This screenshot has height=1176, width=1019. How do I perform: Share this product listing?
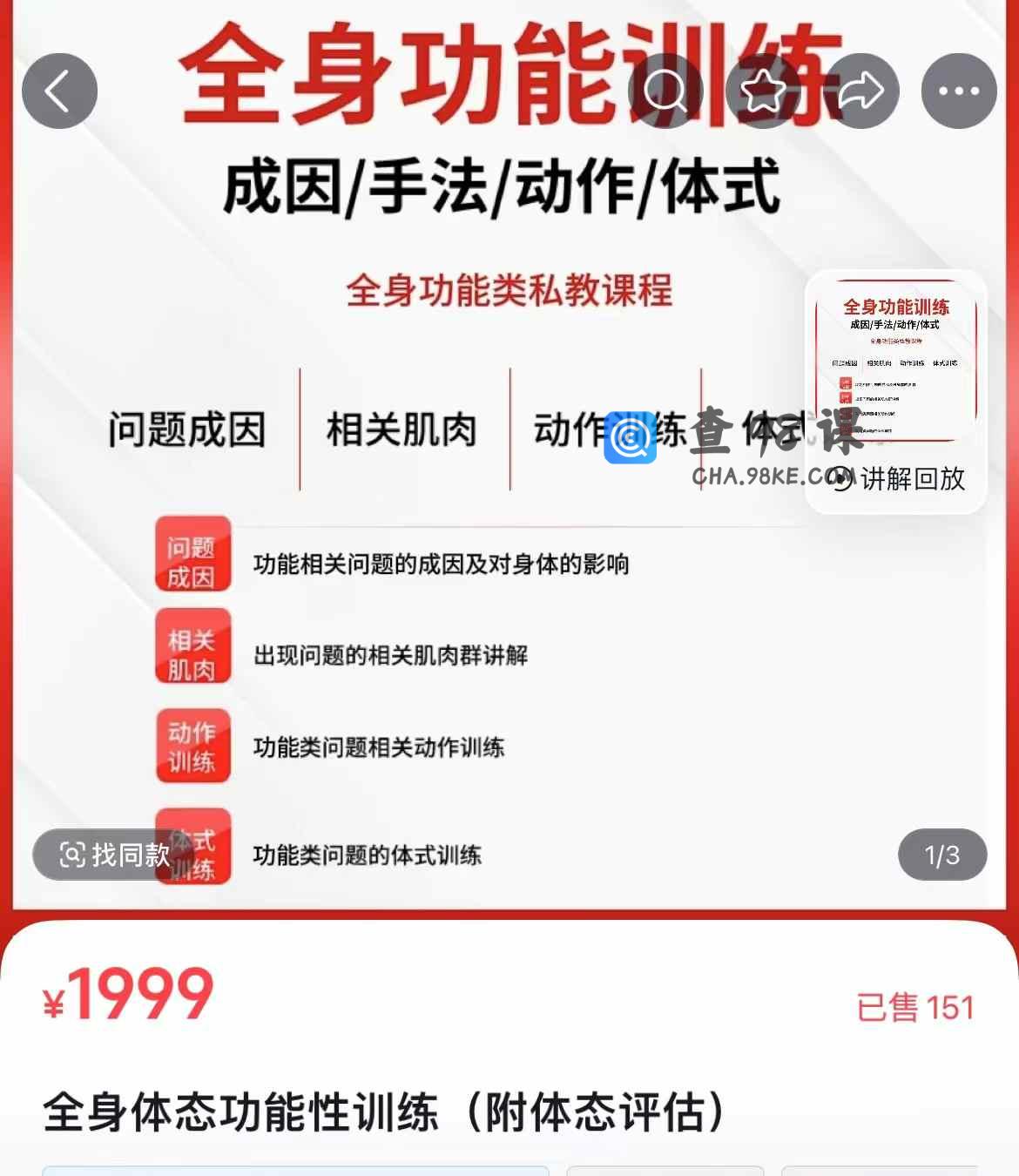(x=860, y=91)
